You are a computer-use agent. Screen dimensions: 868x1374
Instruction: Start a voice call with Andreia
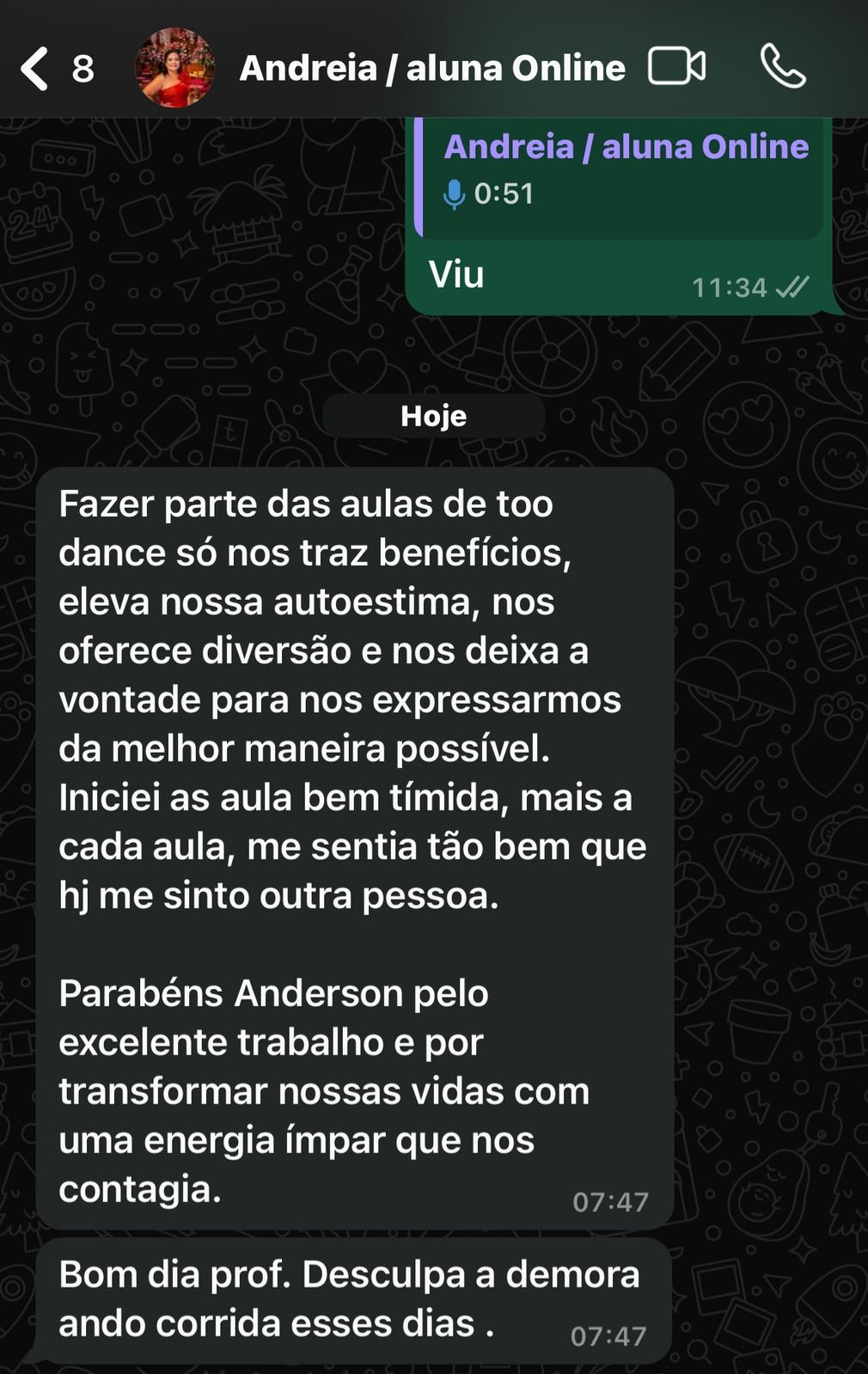tap(783, 67)
